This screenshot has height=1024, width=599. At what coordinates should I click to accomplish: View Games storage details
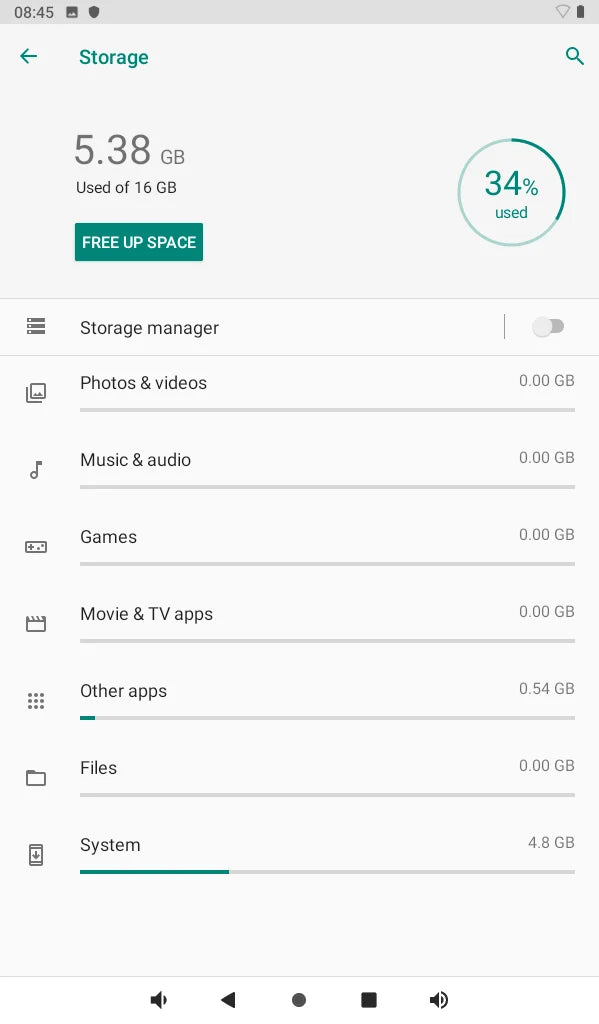pos(299,547)
